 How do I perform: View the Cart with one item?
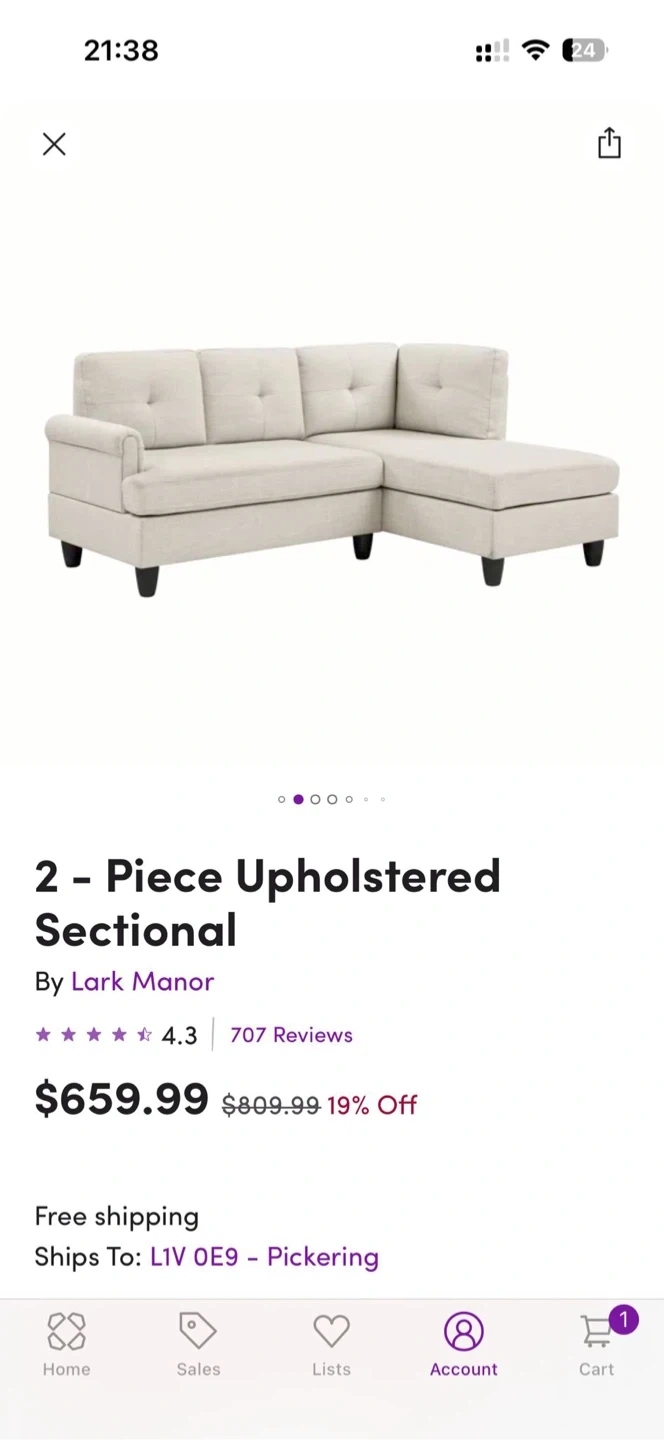coord(598,1345)
